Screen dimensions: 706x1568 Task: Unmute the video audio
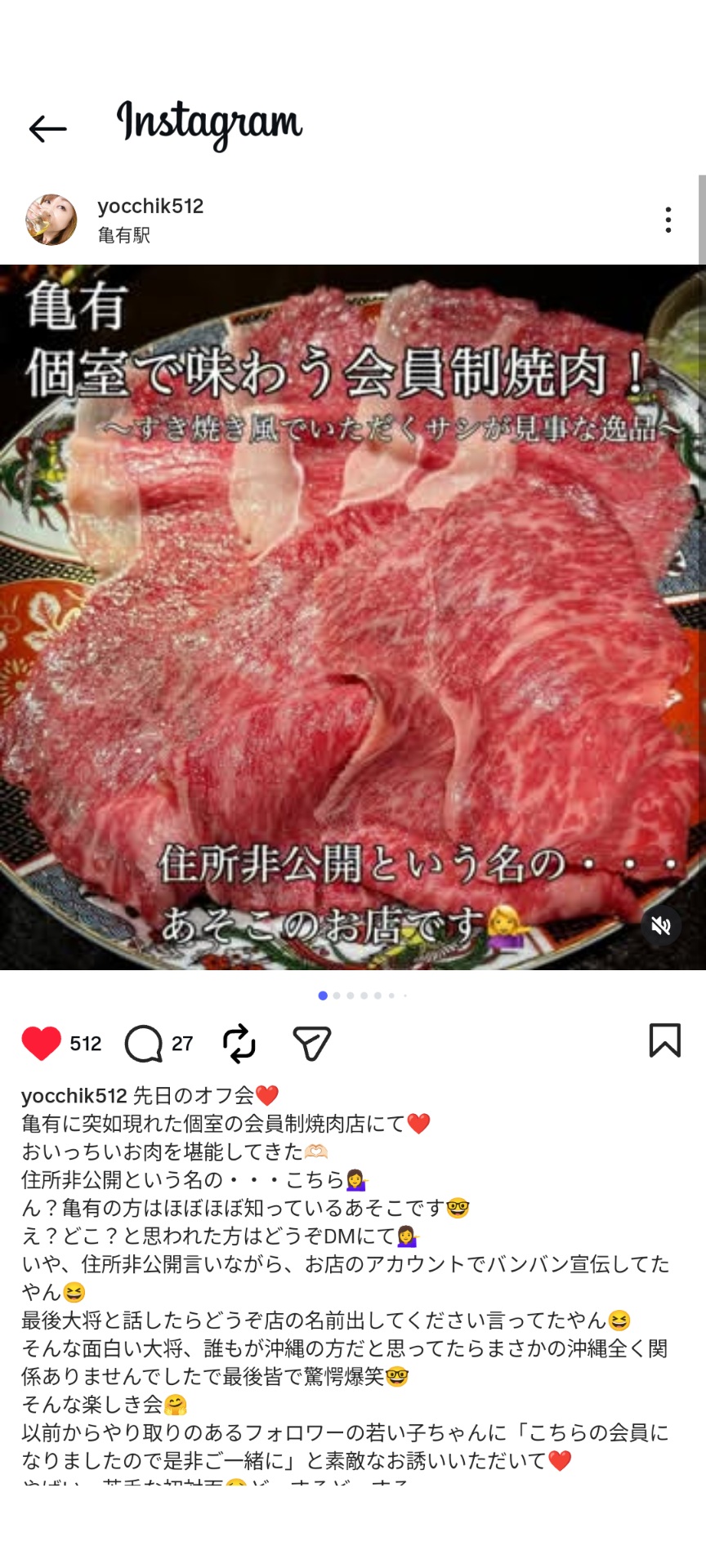pyautogui.click(x=660, y=925)
